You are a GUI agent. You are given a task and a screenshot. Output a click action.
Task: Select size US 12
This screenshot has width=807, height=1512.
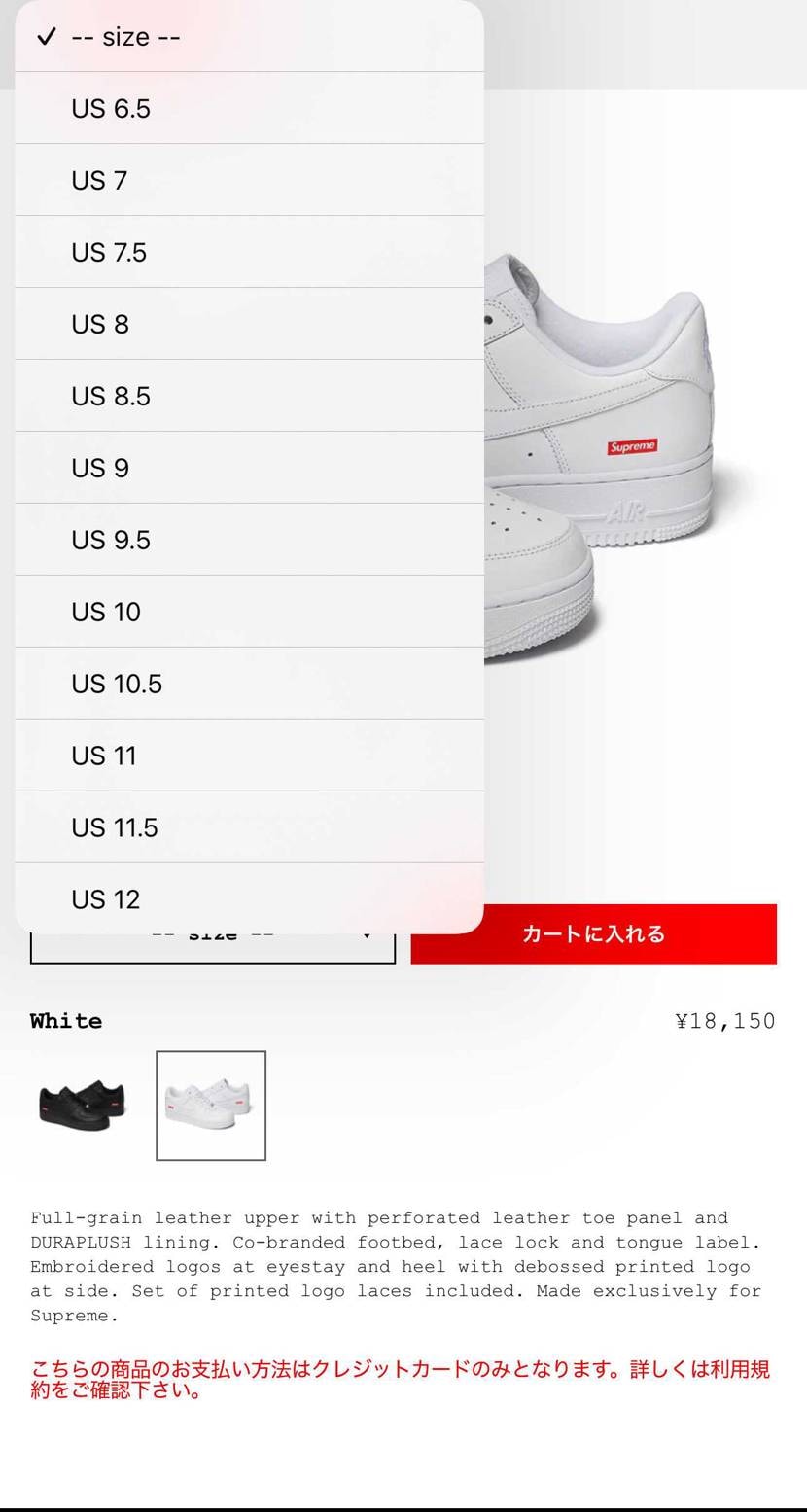pyautogui.click(x=249, y=899)
